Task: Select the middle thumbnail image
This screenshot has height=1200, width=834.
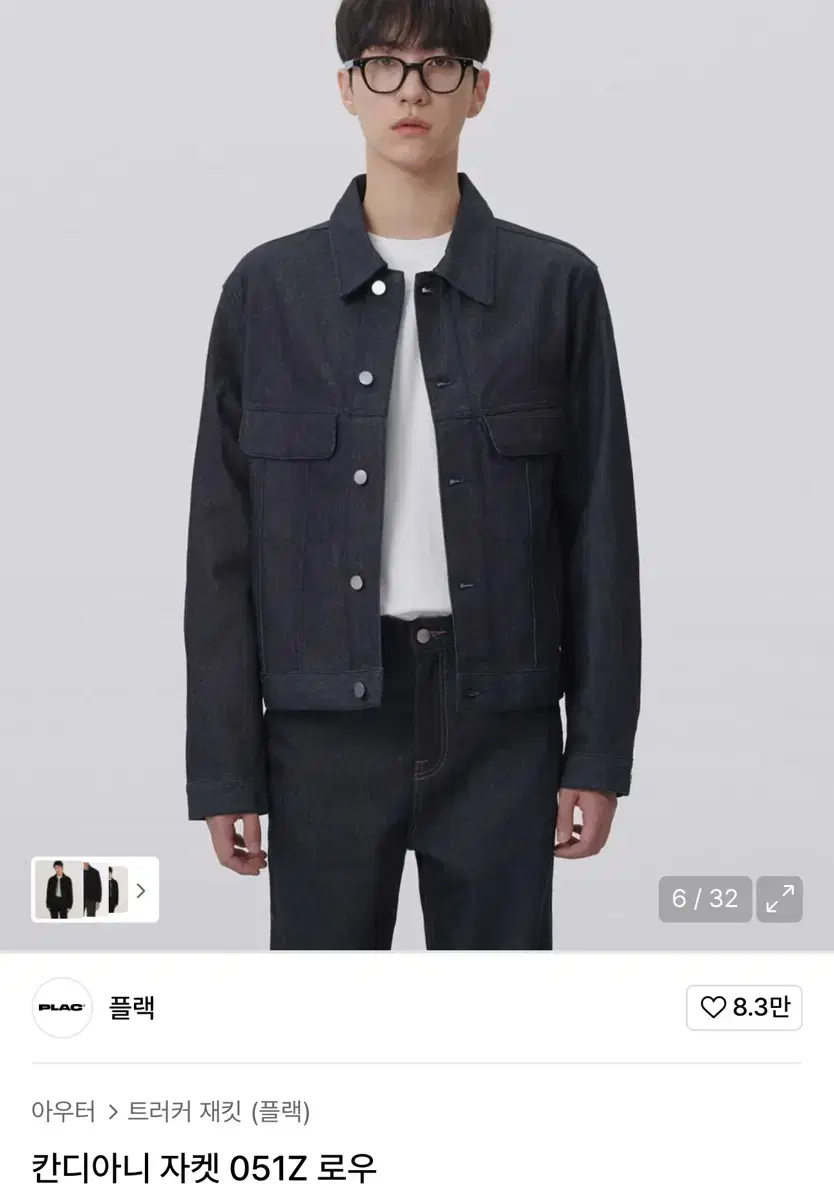Action: coord(92,892)
